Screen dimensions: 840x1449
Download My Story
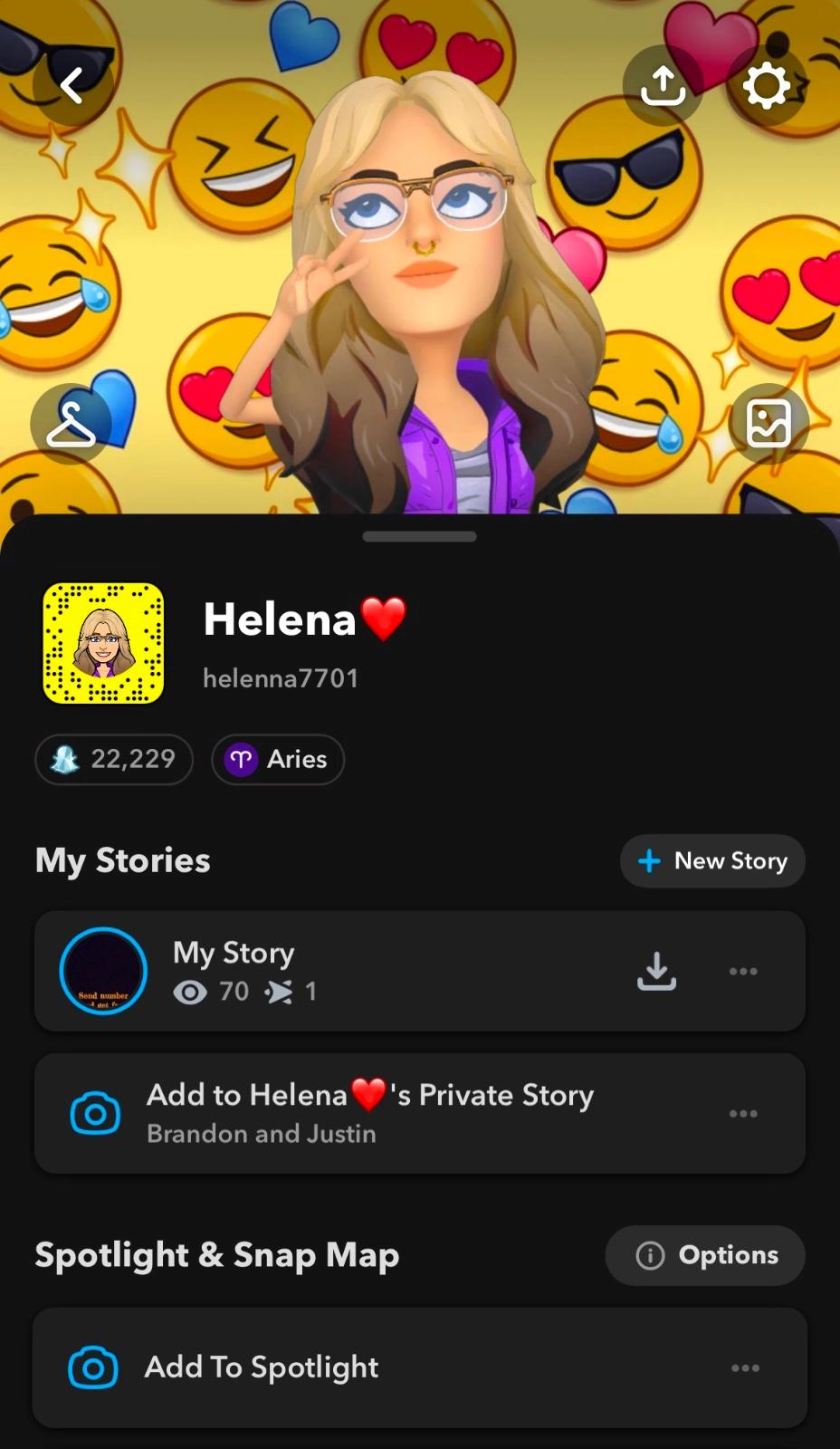pyautogui.click(x=656, y=971)
